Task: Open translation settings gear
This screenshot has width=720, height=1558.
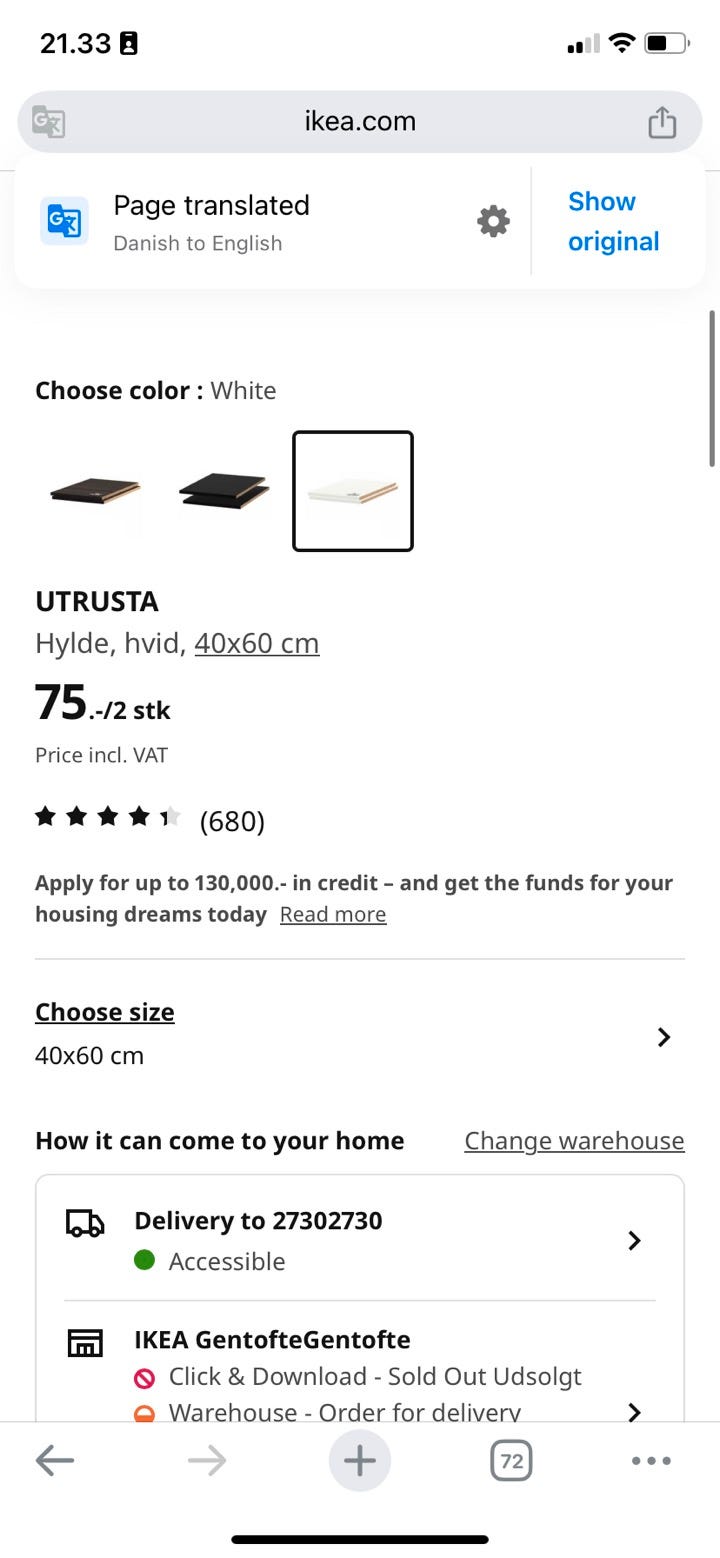Action: tap(493, 221)
